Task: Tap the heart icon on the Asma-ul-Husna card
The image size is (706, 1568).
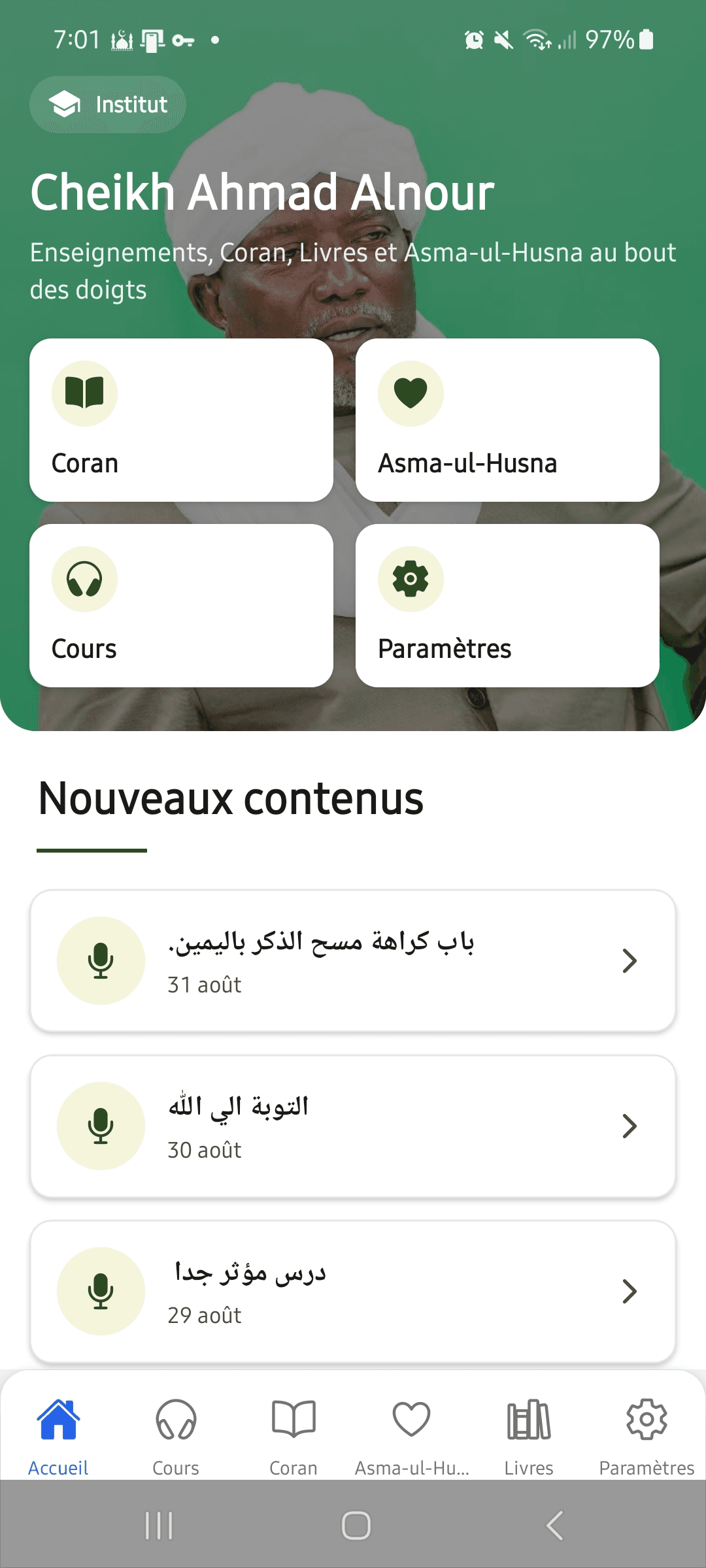Action: pos(411,392)
